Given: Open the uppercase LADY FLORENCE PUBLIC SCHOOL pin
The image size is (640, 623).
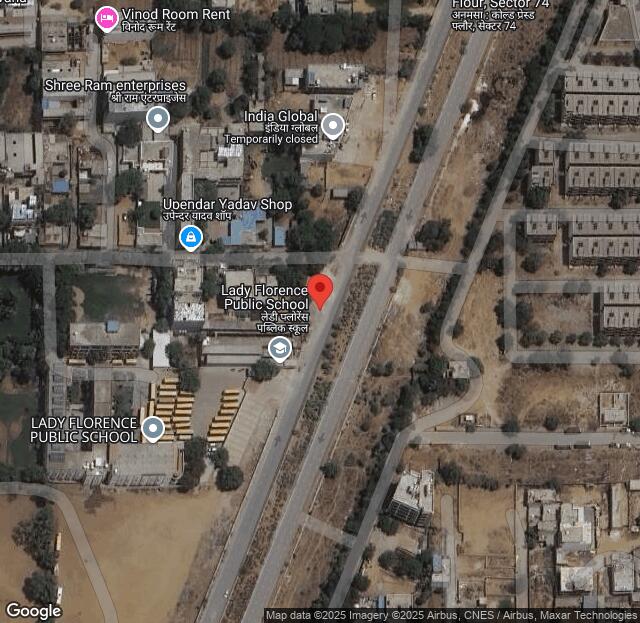Looking at the screenshot, I should [153, 429].
